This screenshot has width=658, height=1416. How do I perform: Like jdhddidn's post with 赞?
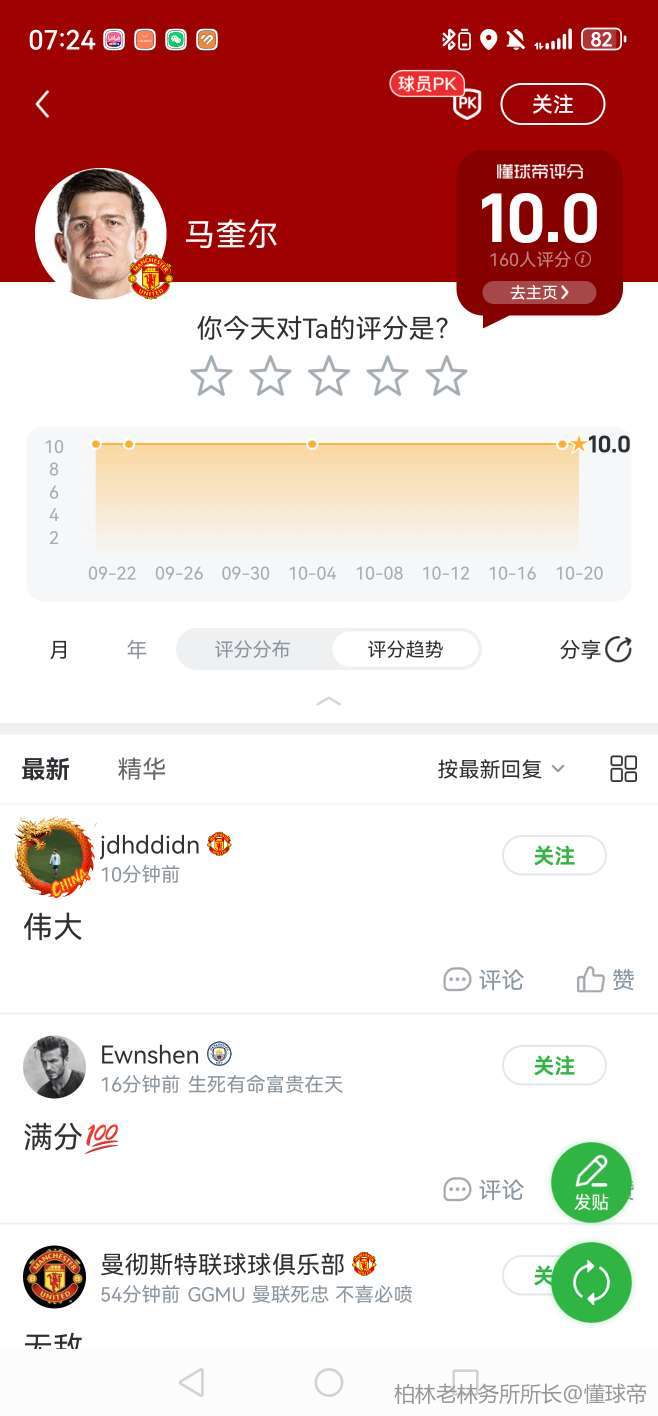tap(606, 980)
